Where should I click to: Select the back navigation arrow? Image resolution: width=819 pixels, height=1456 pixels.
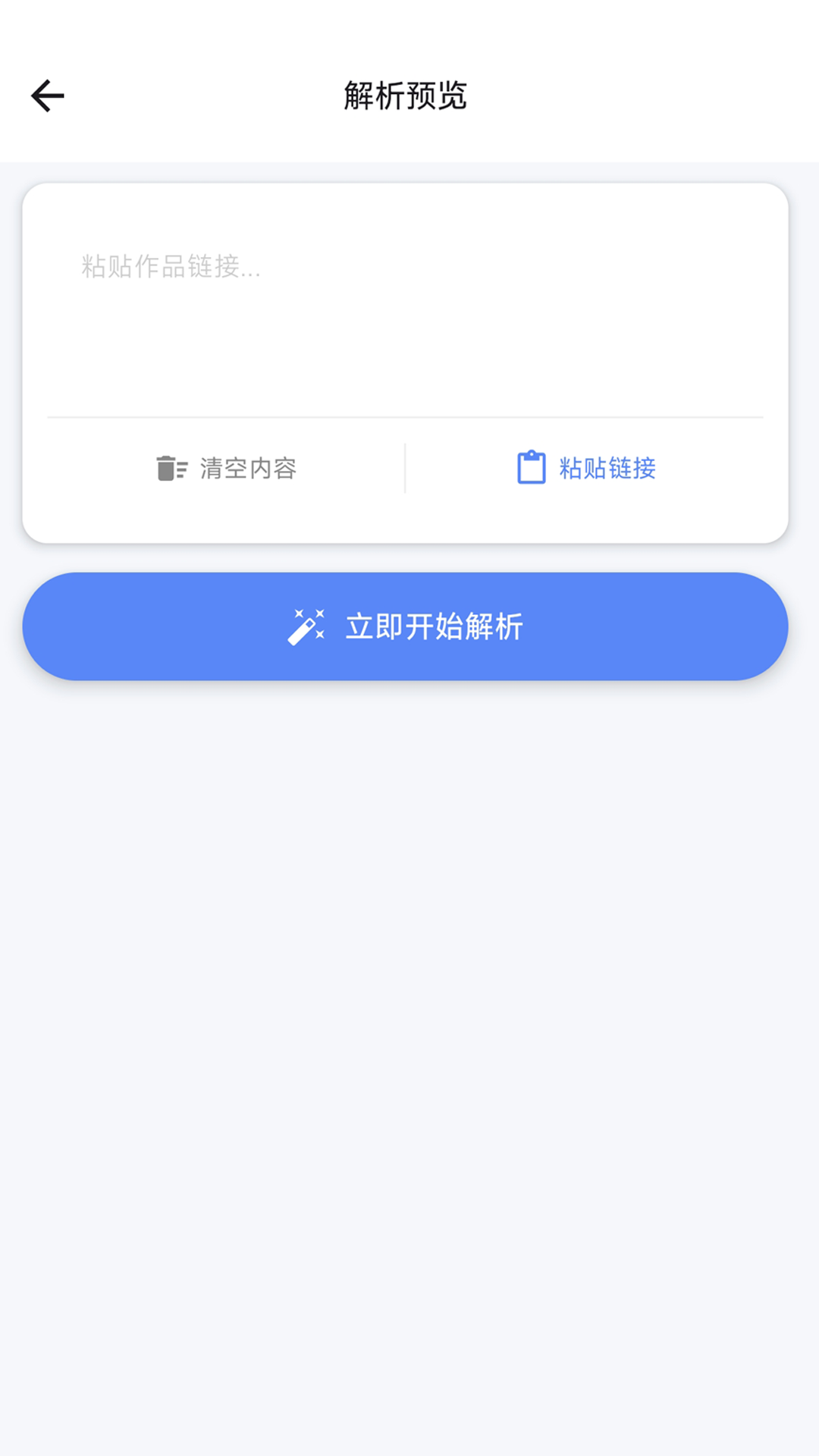click(x=48, y=95)
